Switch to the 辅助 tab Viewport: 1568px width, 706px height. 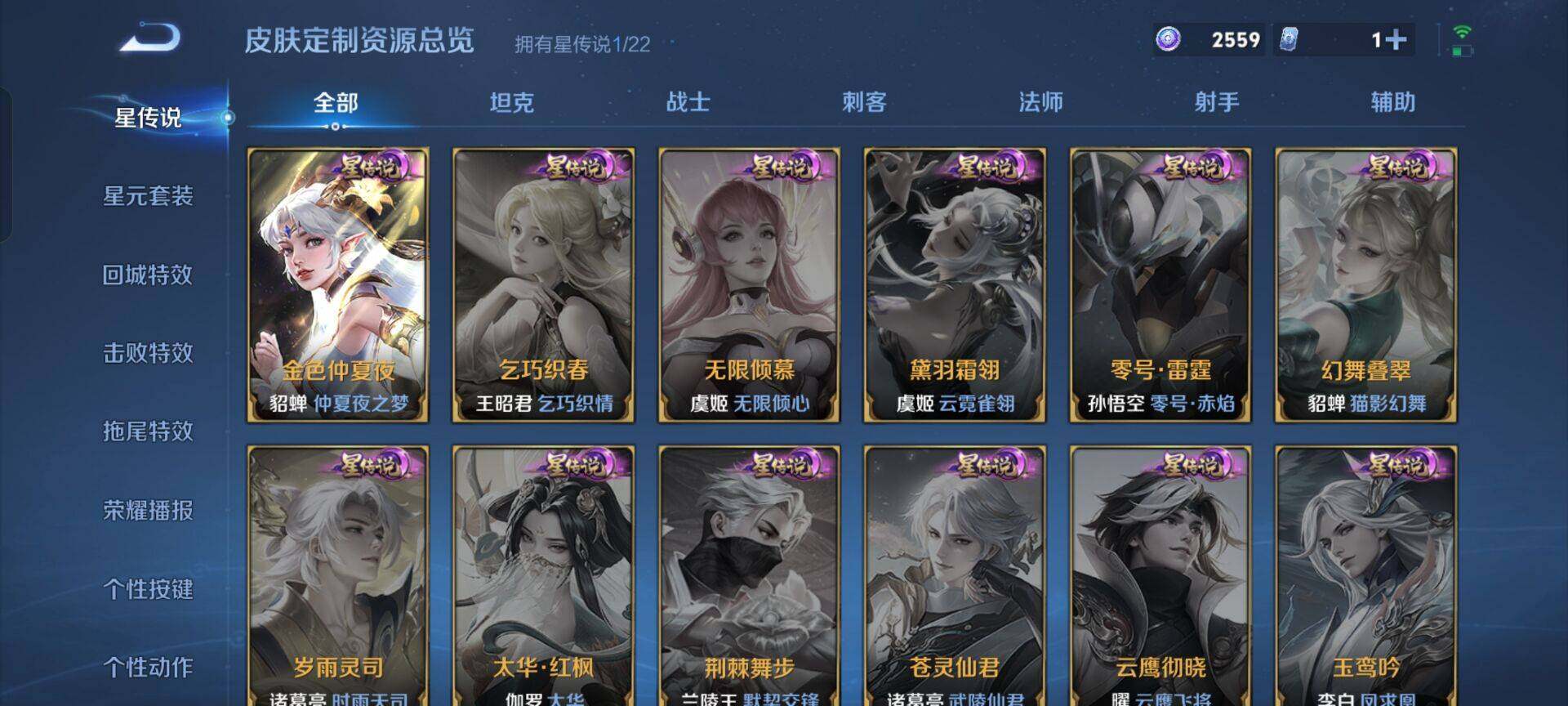tap(1392, 103)
